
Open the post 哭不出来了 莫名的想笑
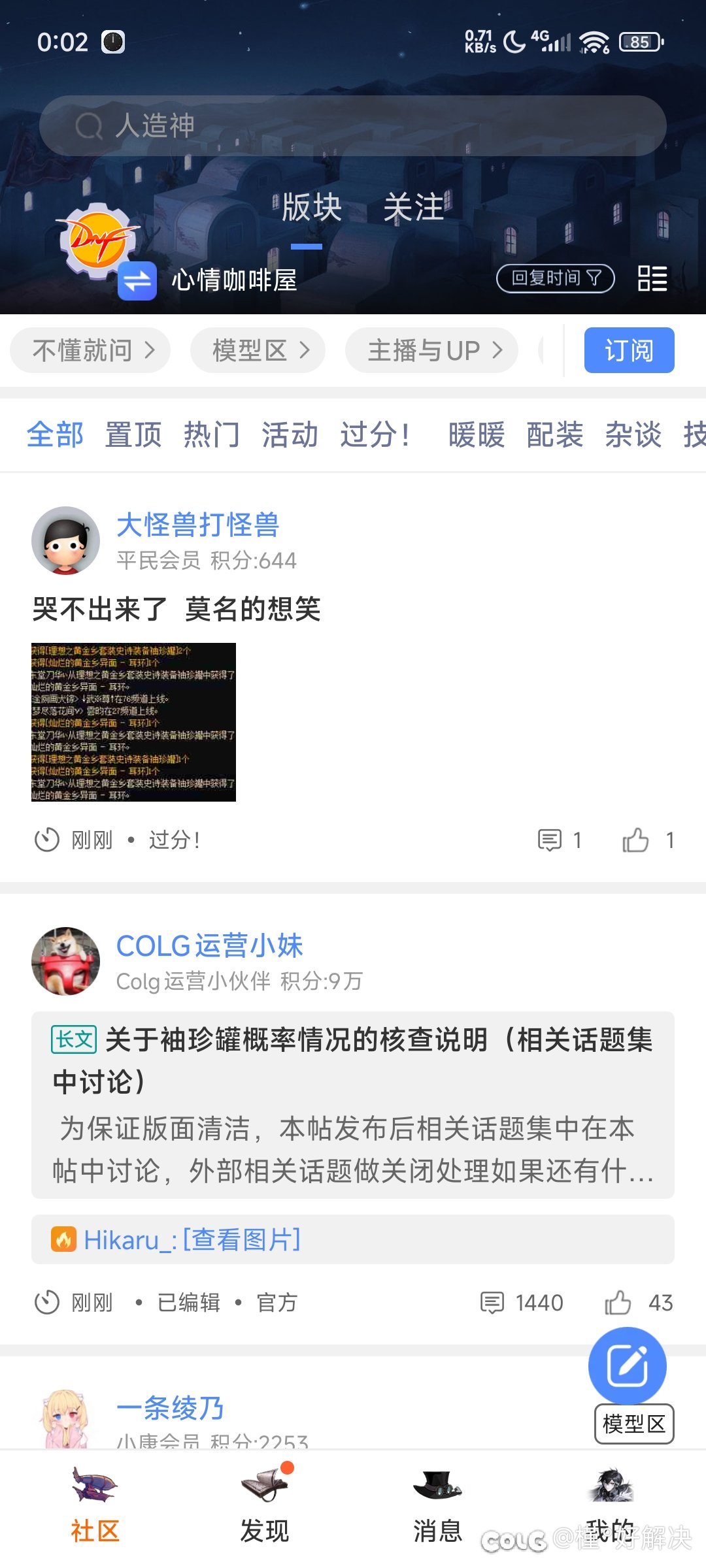[x=176, y=609]
